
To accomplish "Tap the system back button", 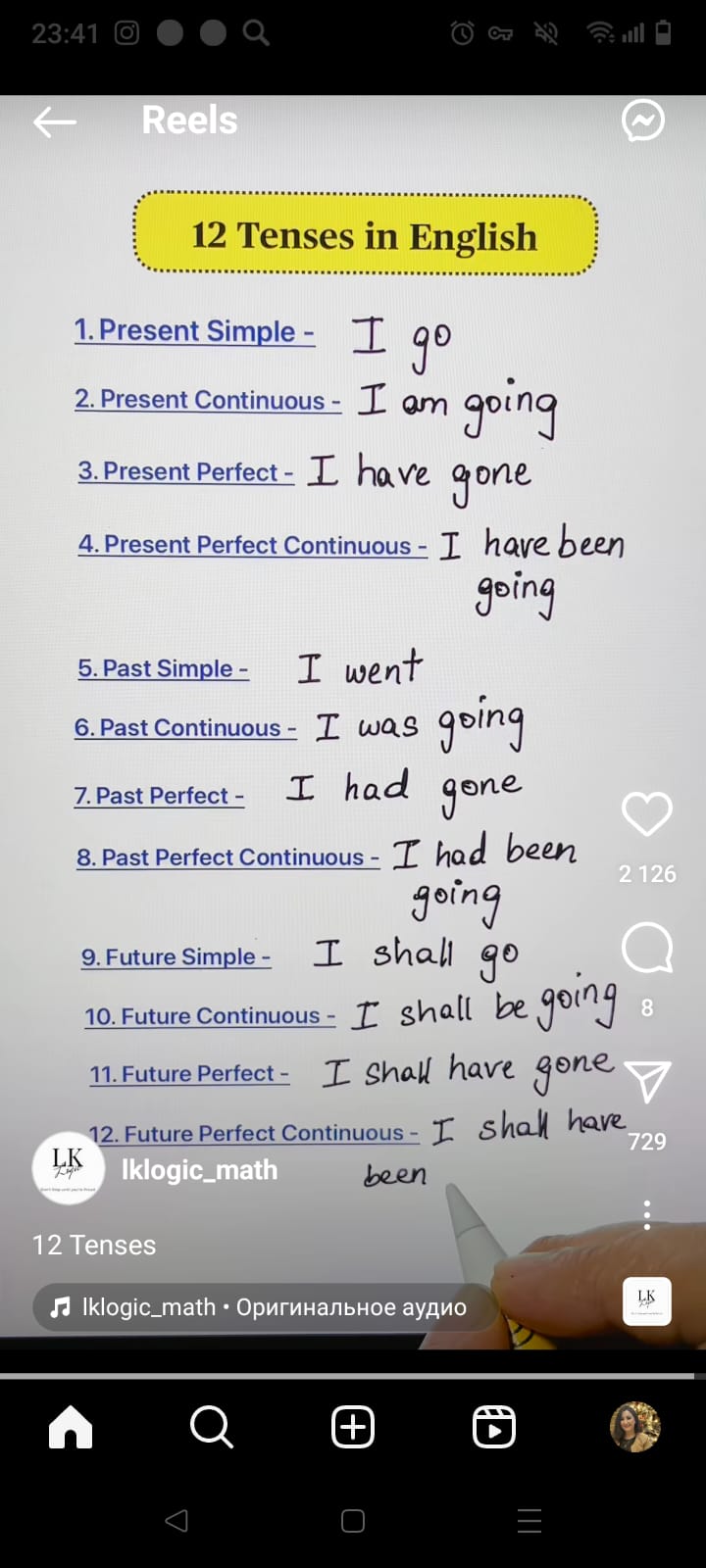I will tap(176, 1521).
